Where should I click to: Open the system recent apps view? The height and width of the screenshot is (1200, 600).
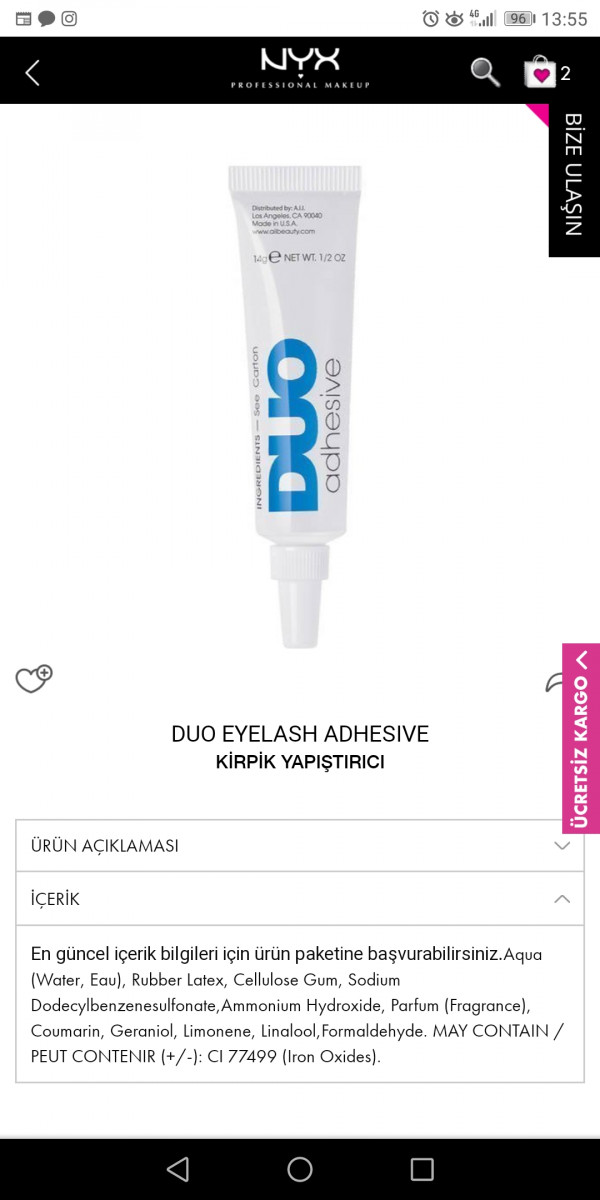tap(422, 1169)
